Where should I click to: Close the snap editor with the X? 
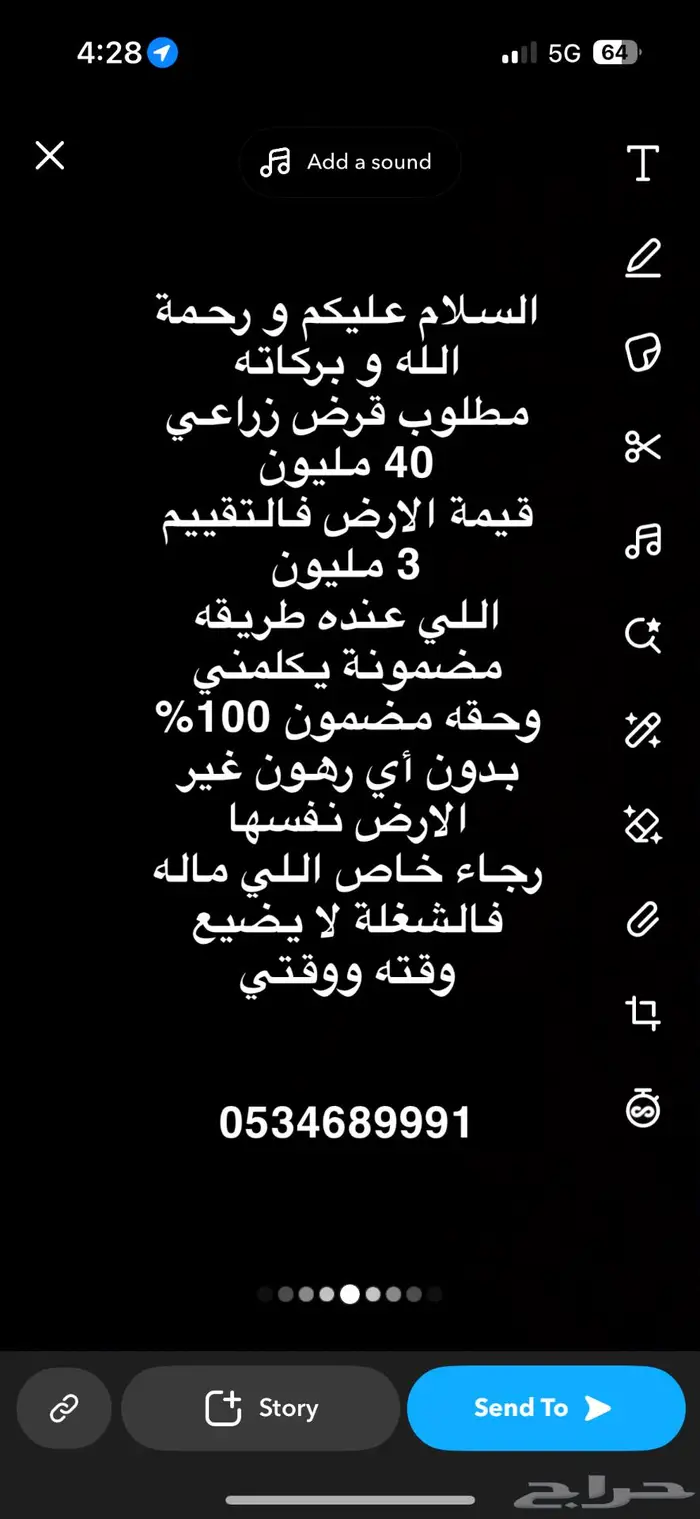tap(49, 156)
